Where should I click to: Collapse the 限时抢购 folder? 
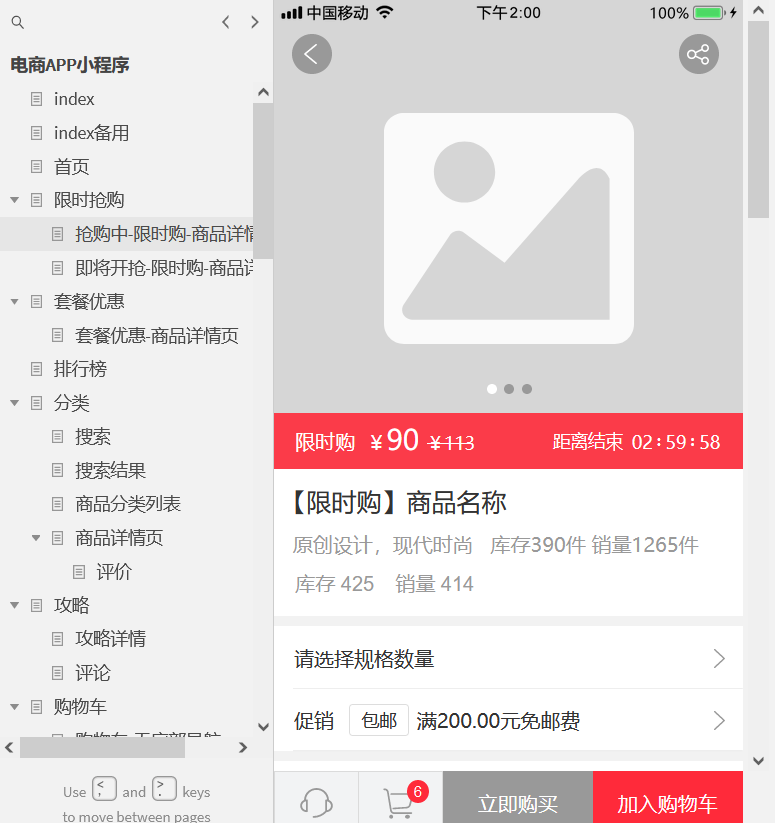click(15, 200)
